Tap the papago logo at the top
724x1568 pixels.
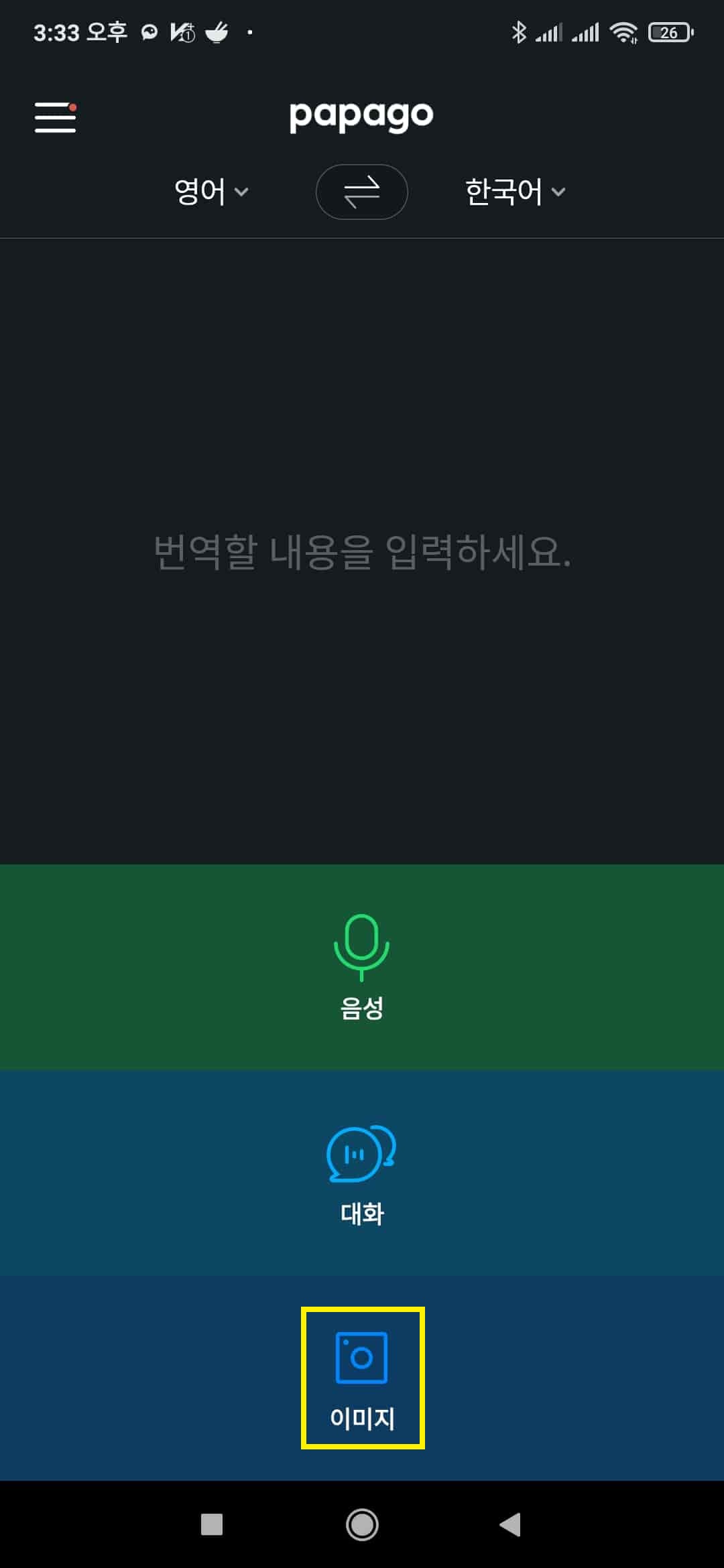[361, 116]
